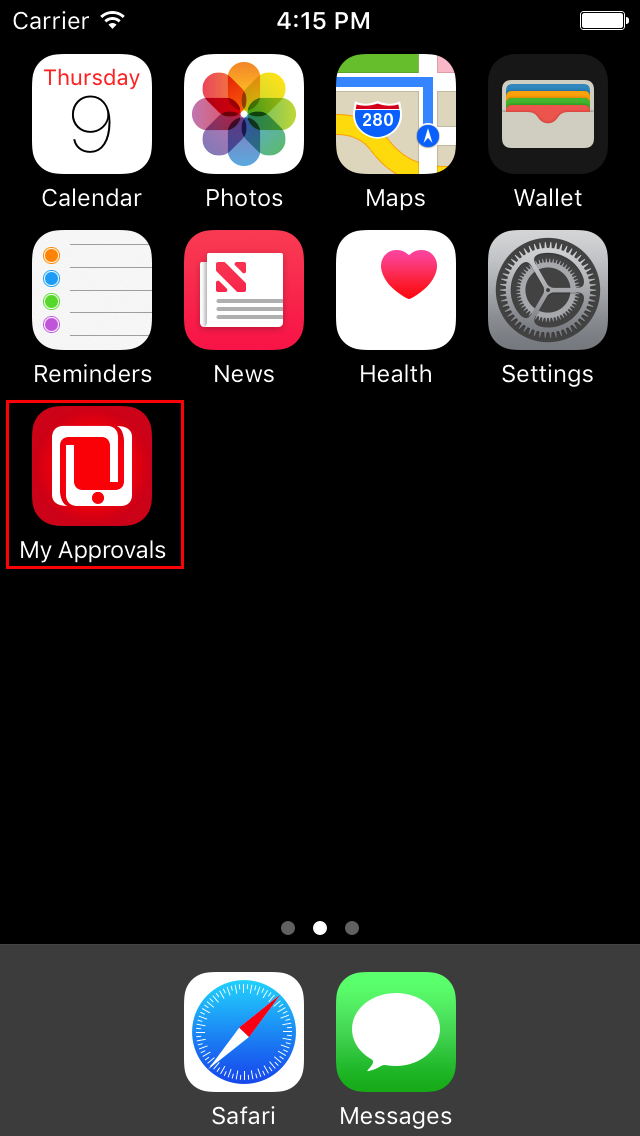Open the Calendar app
Image resolution: width=640 pixels, height=1136 pixels.
pyautogui.click(x=92, y=115)
